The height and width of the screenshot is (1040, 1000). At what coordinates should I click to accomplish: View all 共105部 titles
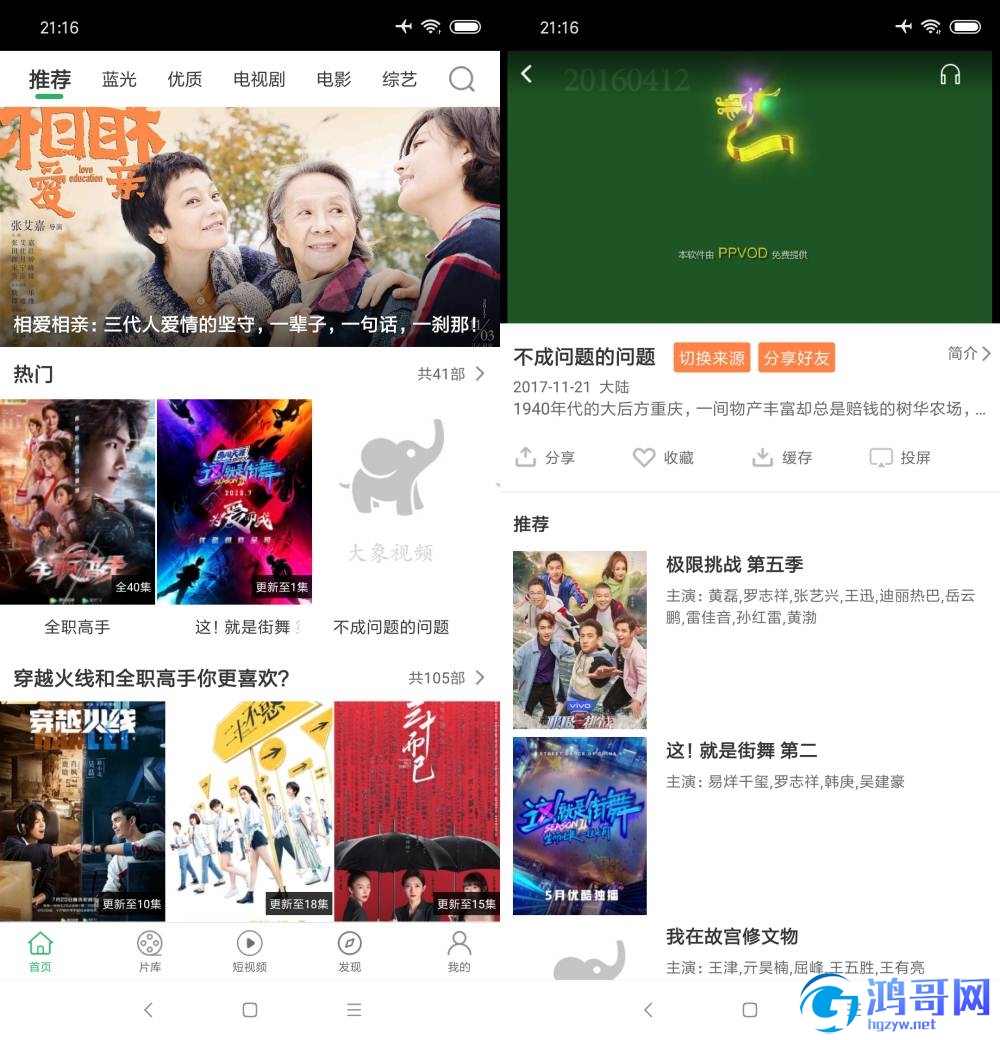click(x=447, y=678)
